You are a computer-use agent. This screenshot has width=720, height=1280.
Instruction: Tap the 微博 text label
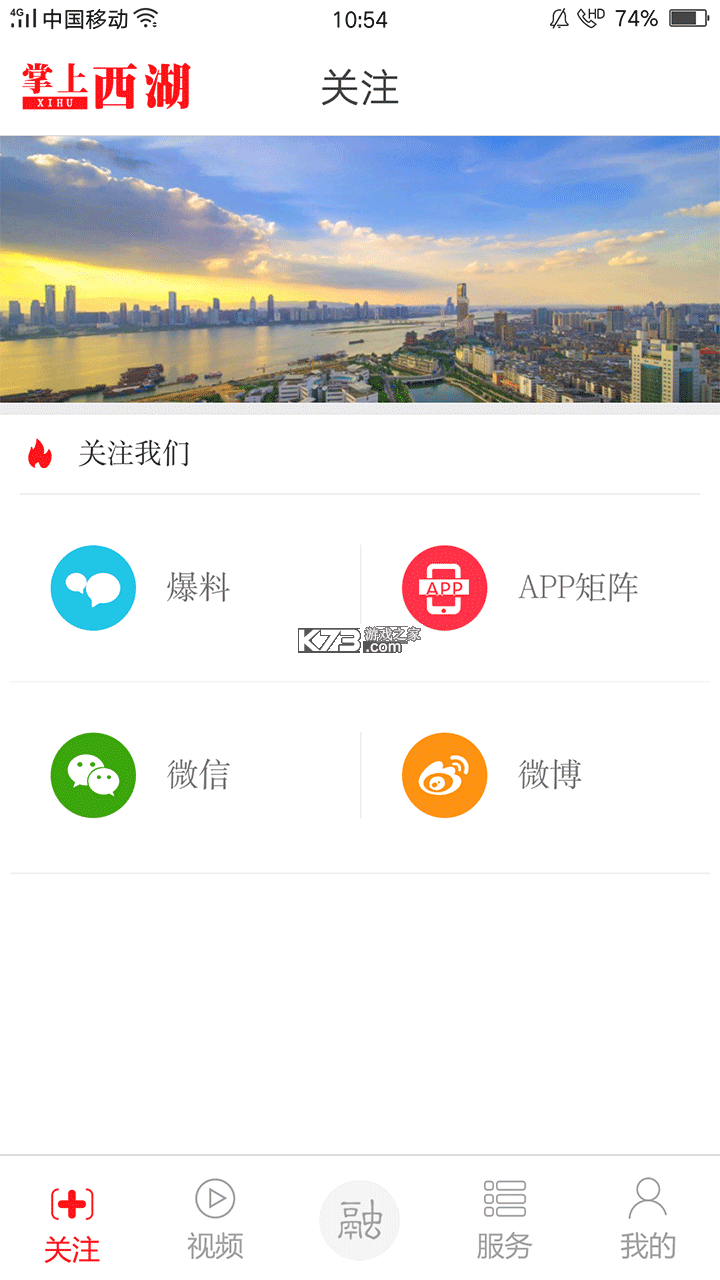pyautogui.click(x=551, y=775)
